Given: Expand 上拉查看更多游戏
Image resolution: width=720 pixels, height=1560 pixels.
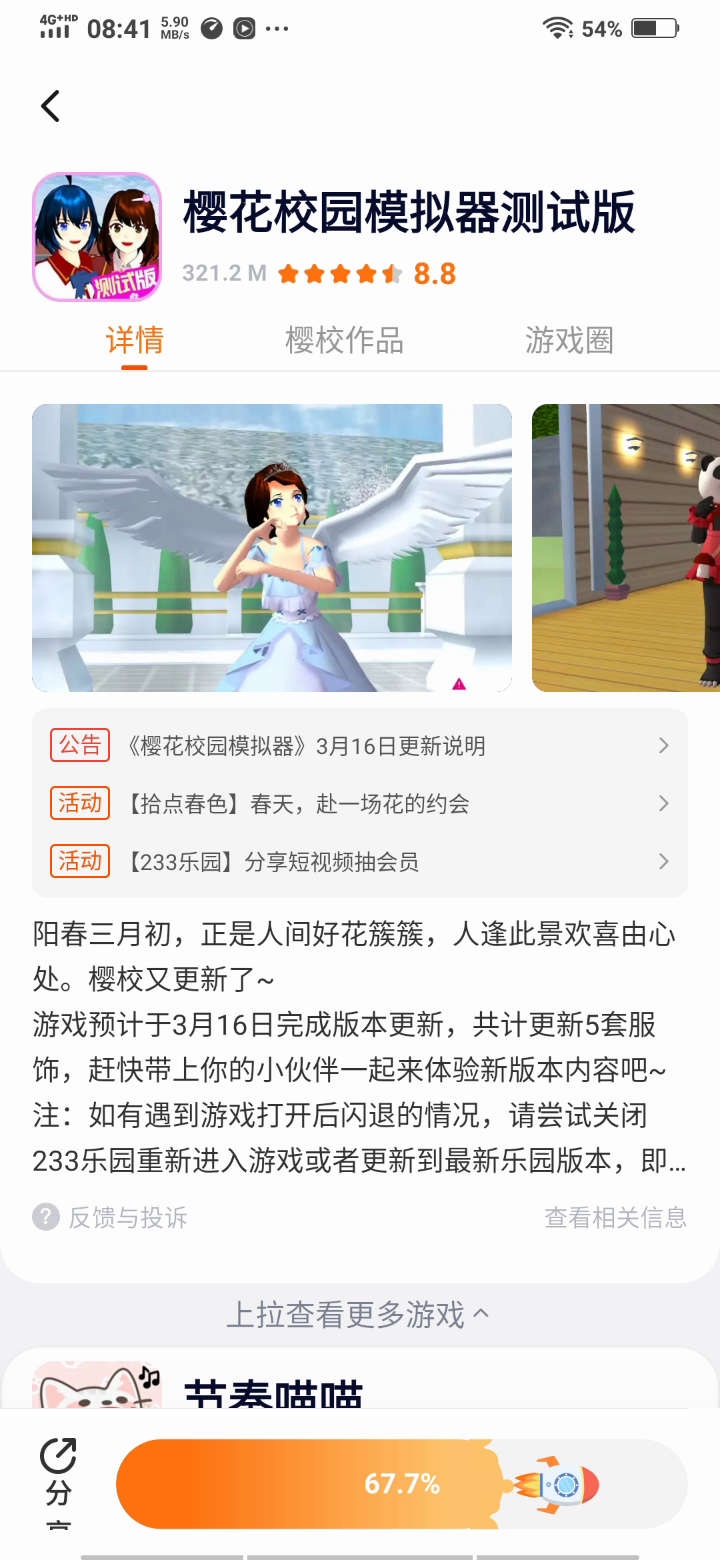Looking at the screenshot, I should (x=358, y=1314).
